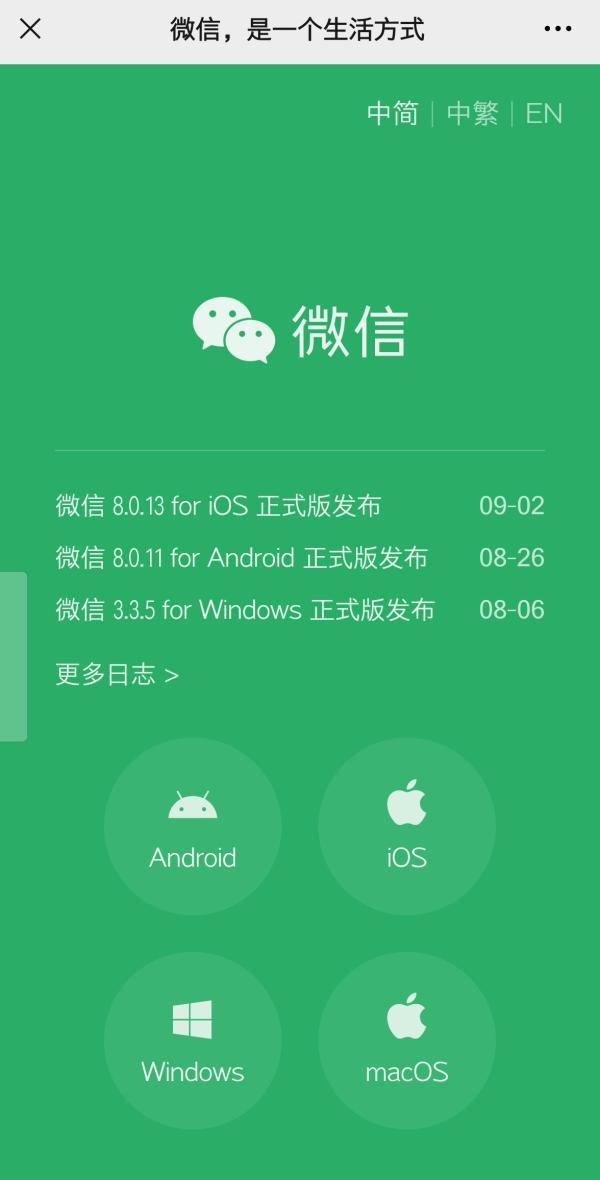The image size is (600, 1180).
Task: Select the Windows download button
Action: point(193,1040)
